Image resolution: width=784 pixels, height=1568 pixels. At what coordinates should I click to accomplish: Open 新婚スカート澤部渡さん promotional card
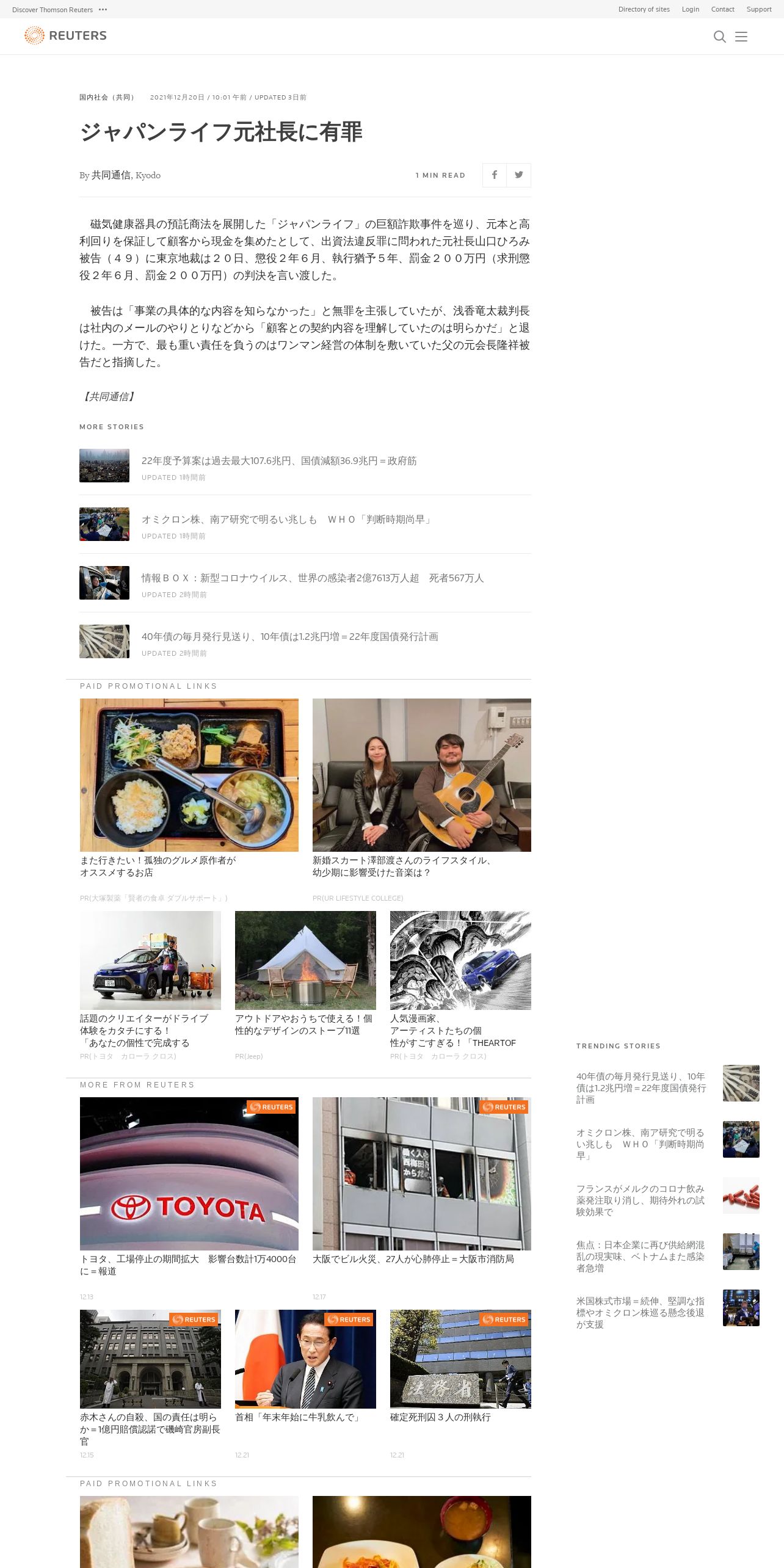pyautogui.click(x=421, y=788)
